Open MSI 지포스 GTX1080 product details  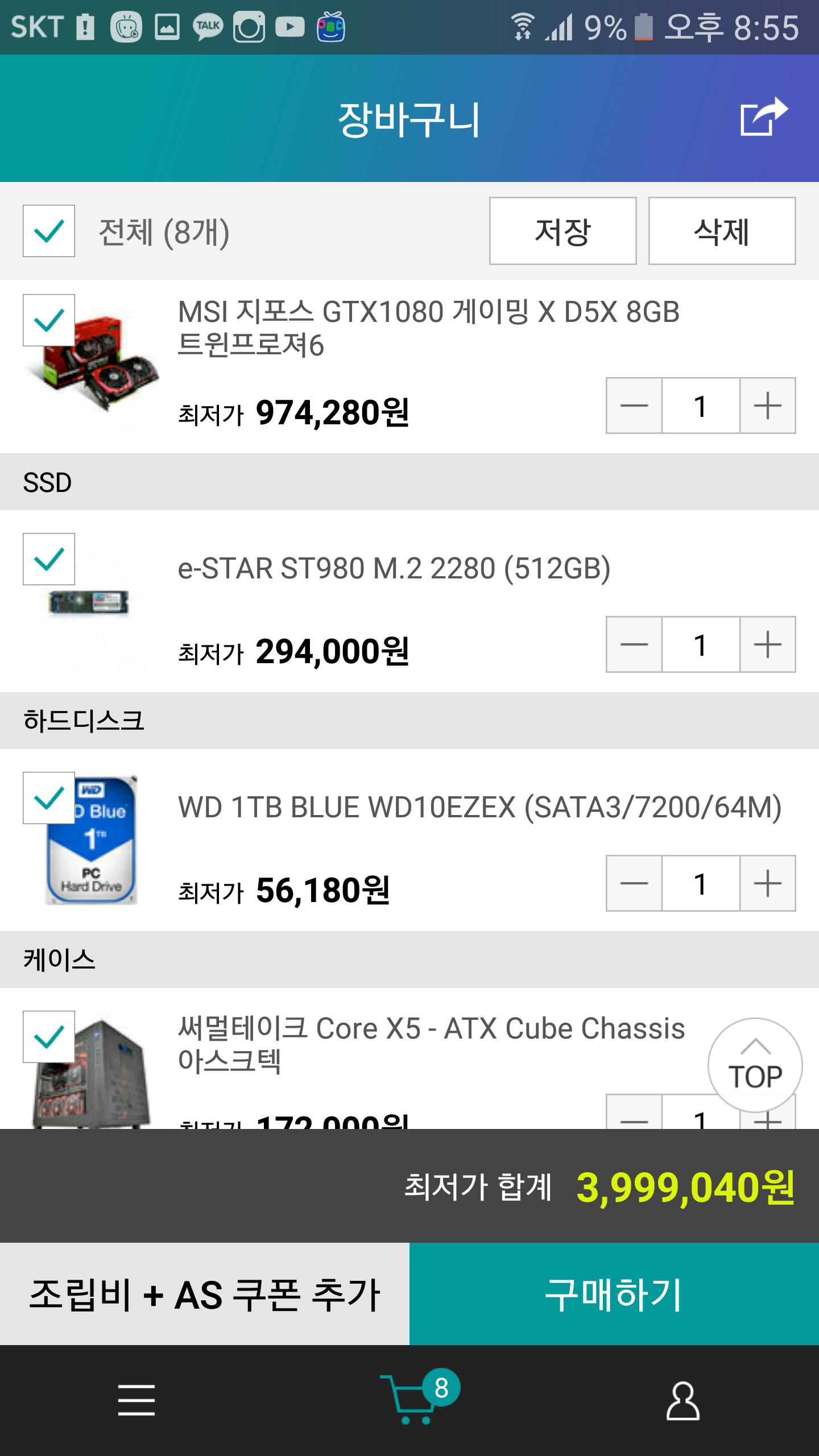428,328
